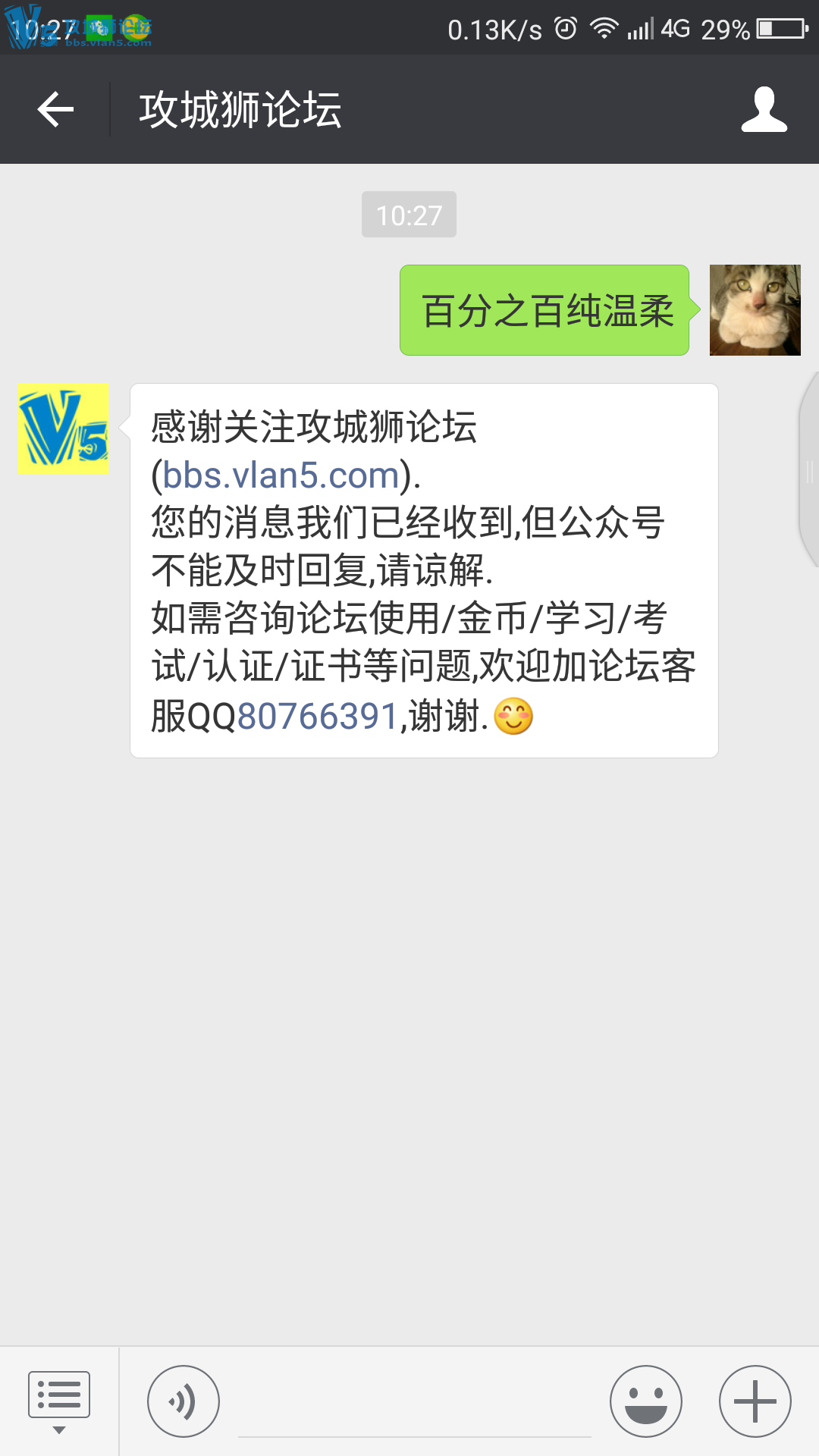Go back from 攻城狮论坛 chat
This screenshot has height=1456, width=819.
pyautogui.click(x=55, y=110)
